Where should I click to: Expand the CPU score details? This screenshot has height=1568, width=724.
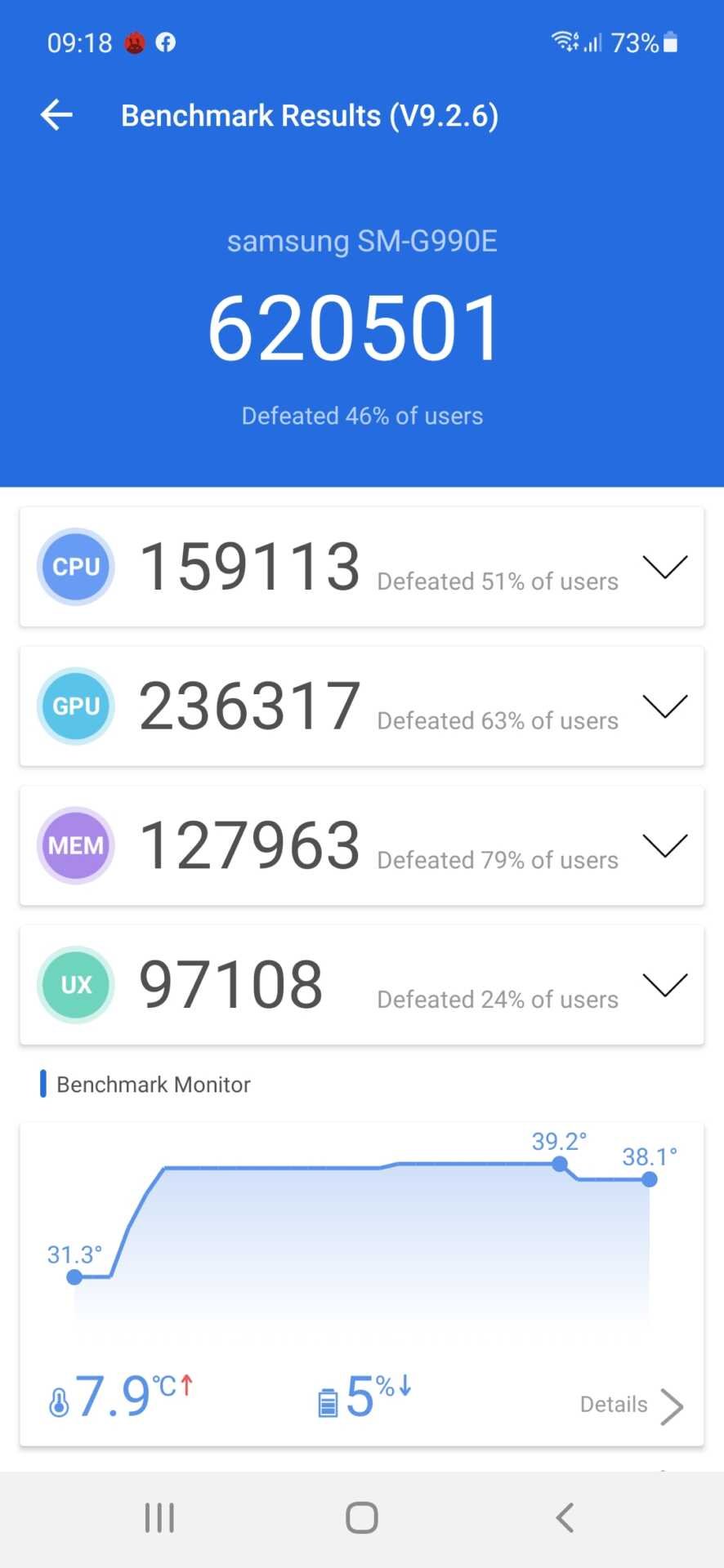coord(664,567)
